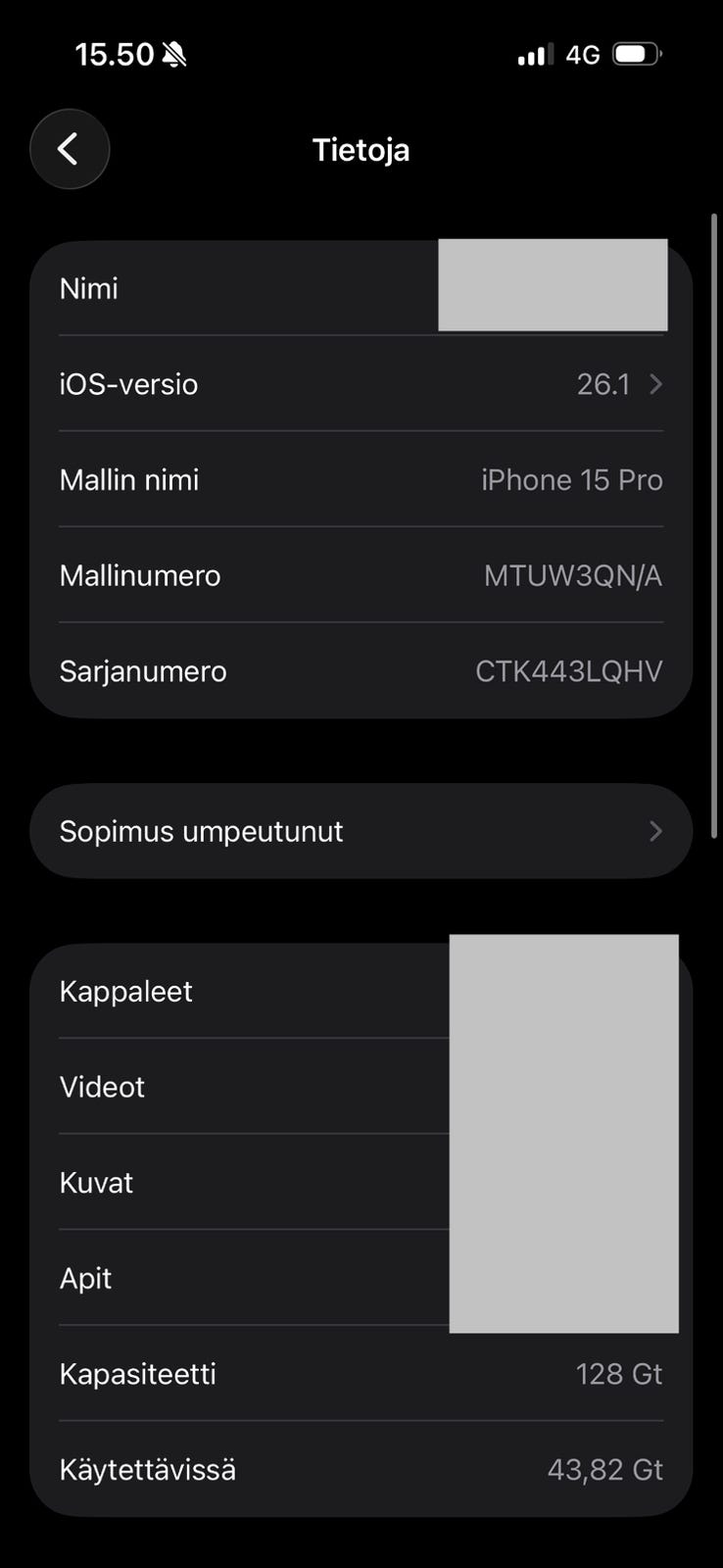Go back using the back arrow
723x1568 pixels.
pyautogui.click(x=69, y=149)
